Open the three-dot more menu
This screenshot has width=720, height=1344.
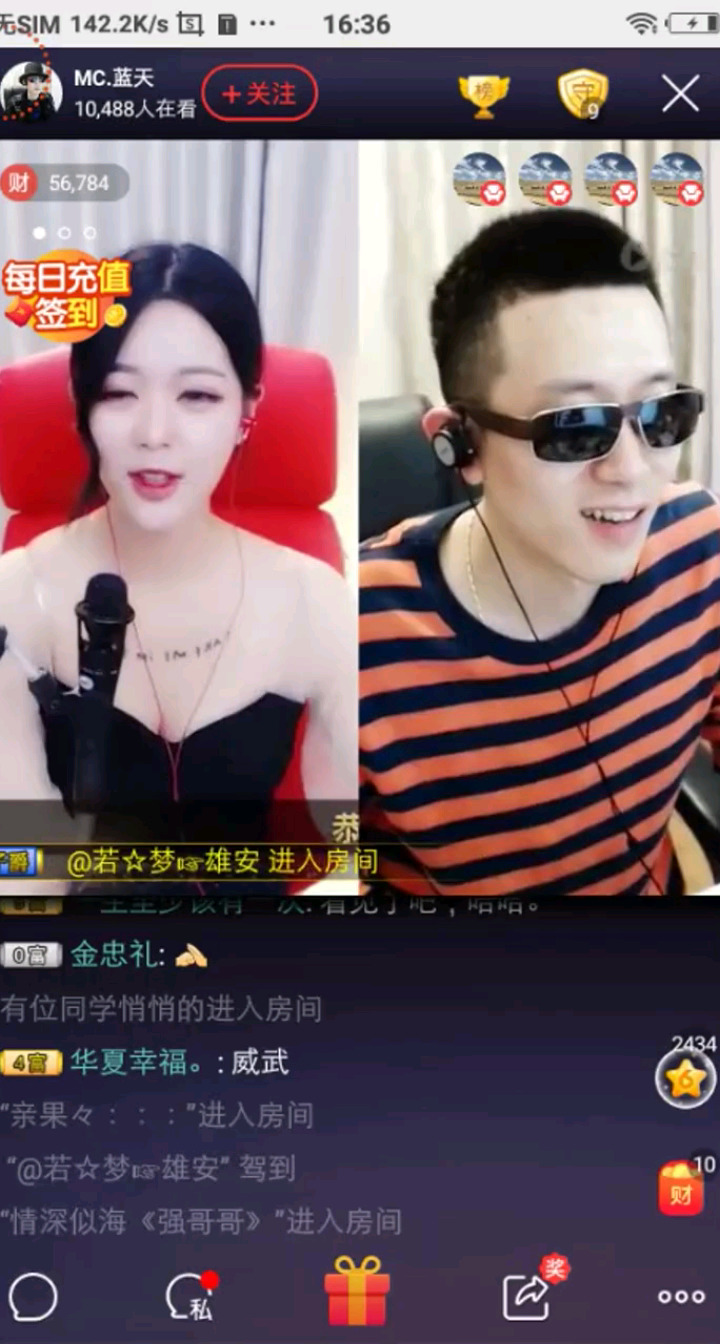681,1297
